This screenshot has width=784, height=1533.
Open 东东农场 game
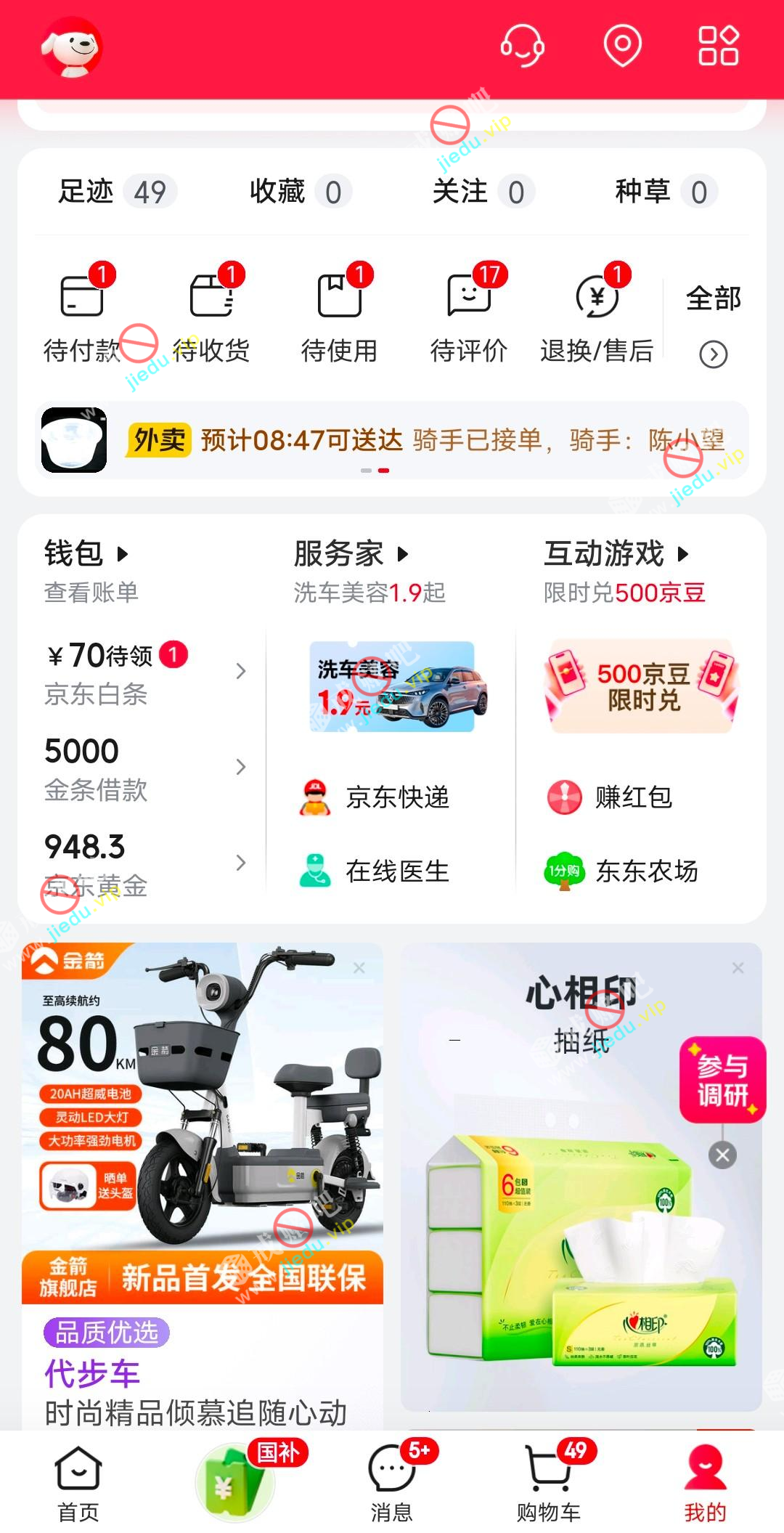point(623,871)
